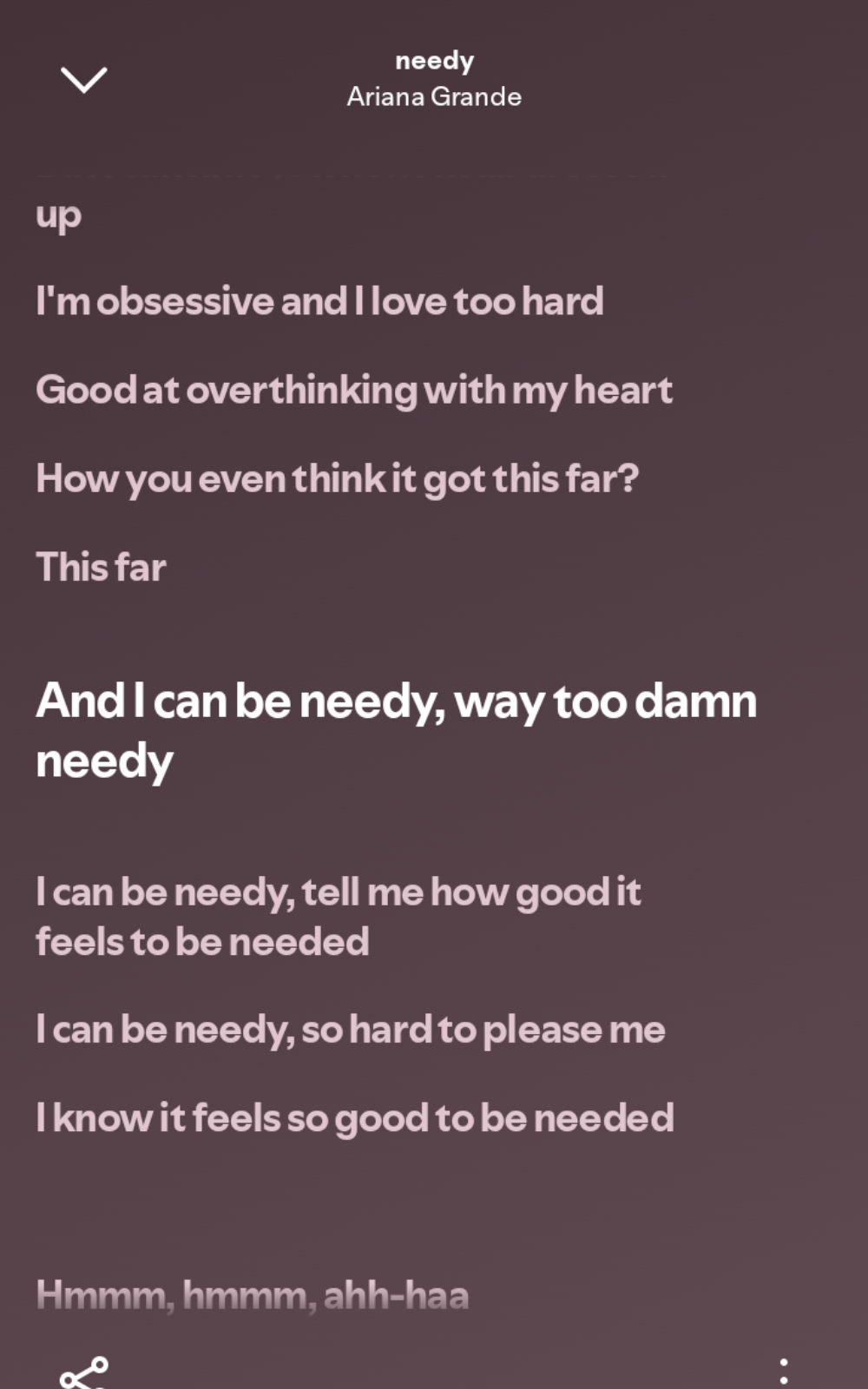The width and height of the screenshot is (868, 1389).
Task: Open the three-dot overflow menu
Action: pos(784,1372)
